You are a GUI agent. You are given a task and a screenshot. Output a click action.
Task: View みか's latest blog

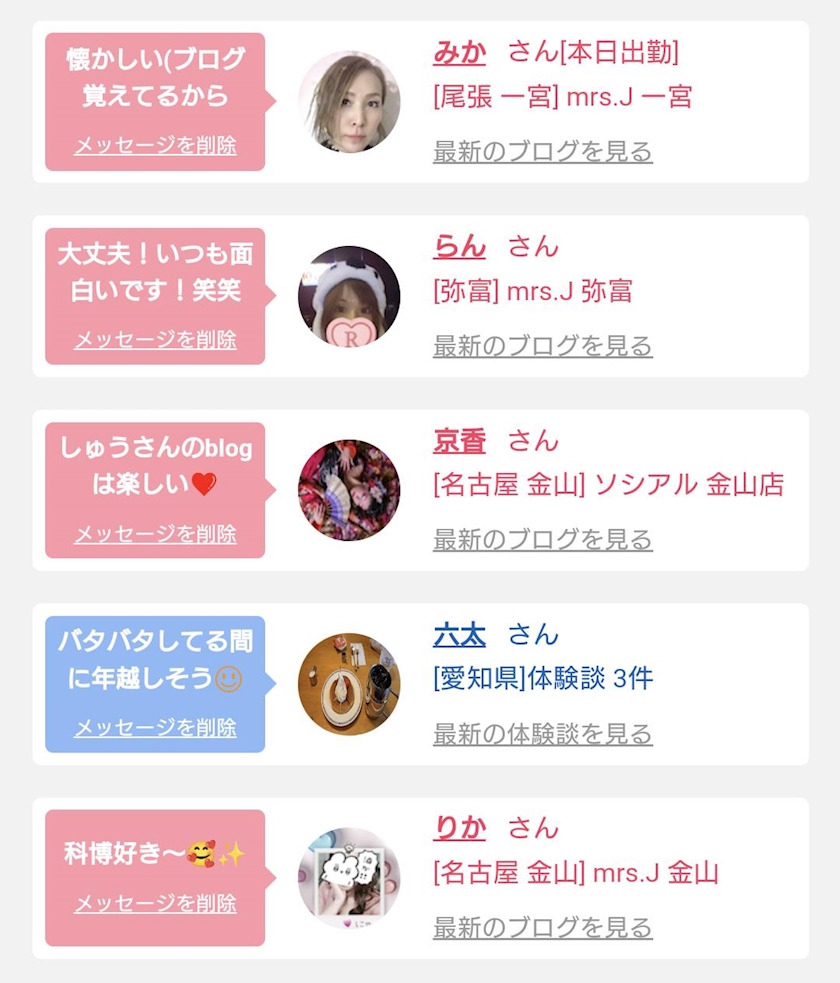543,152
